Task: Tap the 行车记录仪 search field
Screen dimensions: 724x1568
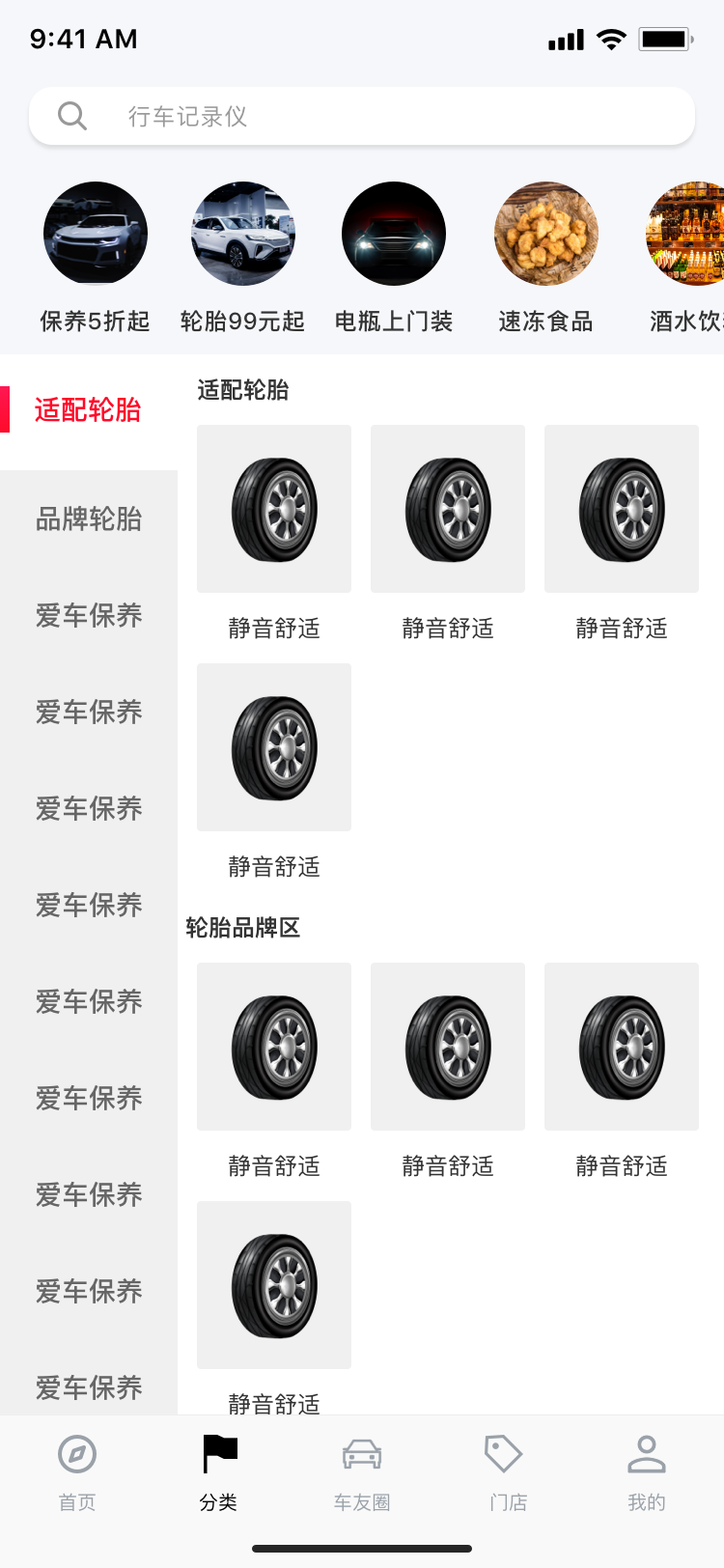Action: (362, 117)
